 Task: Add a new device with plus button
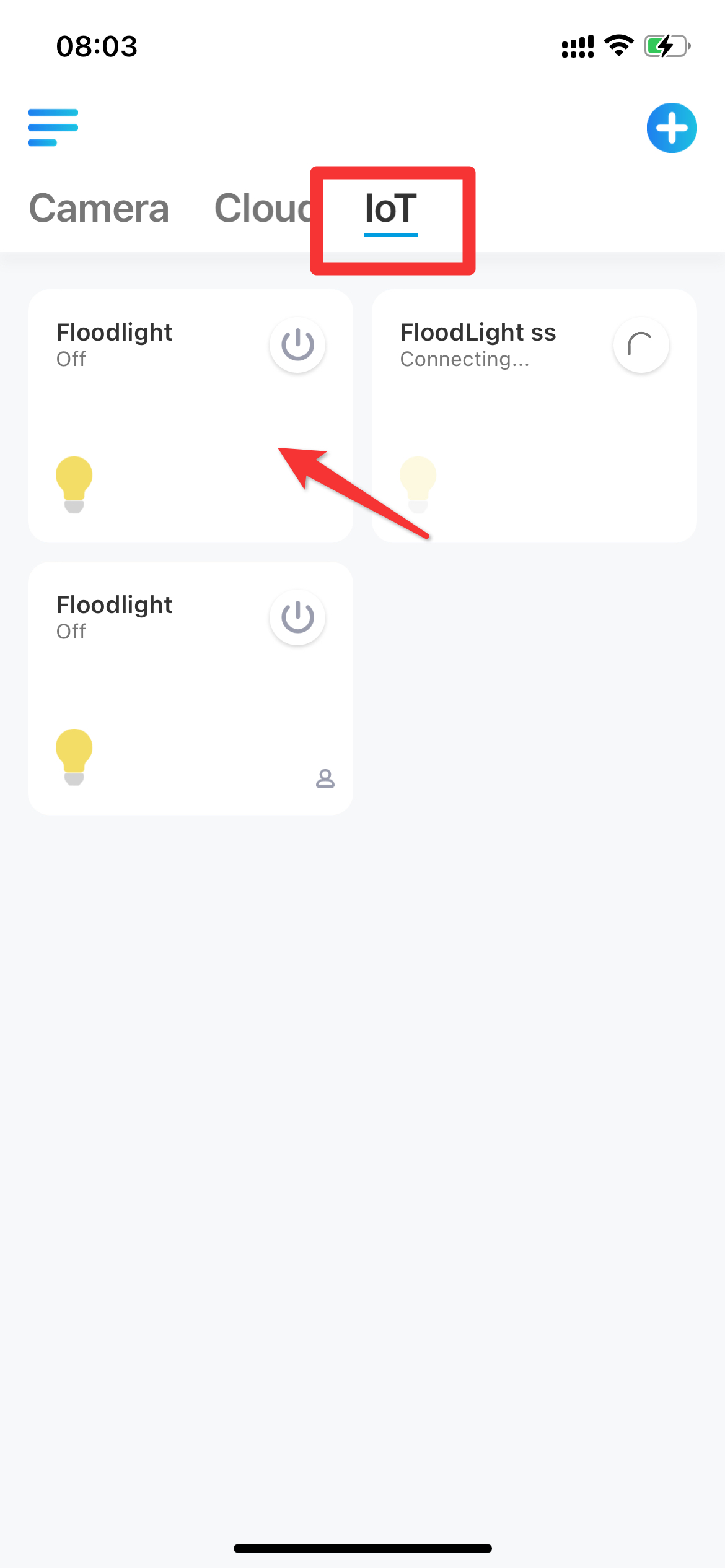[x=672, y=128]
